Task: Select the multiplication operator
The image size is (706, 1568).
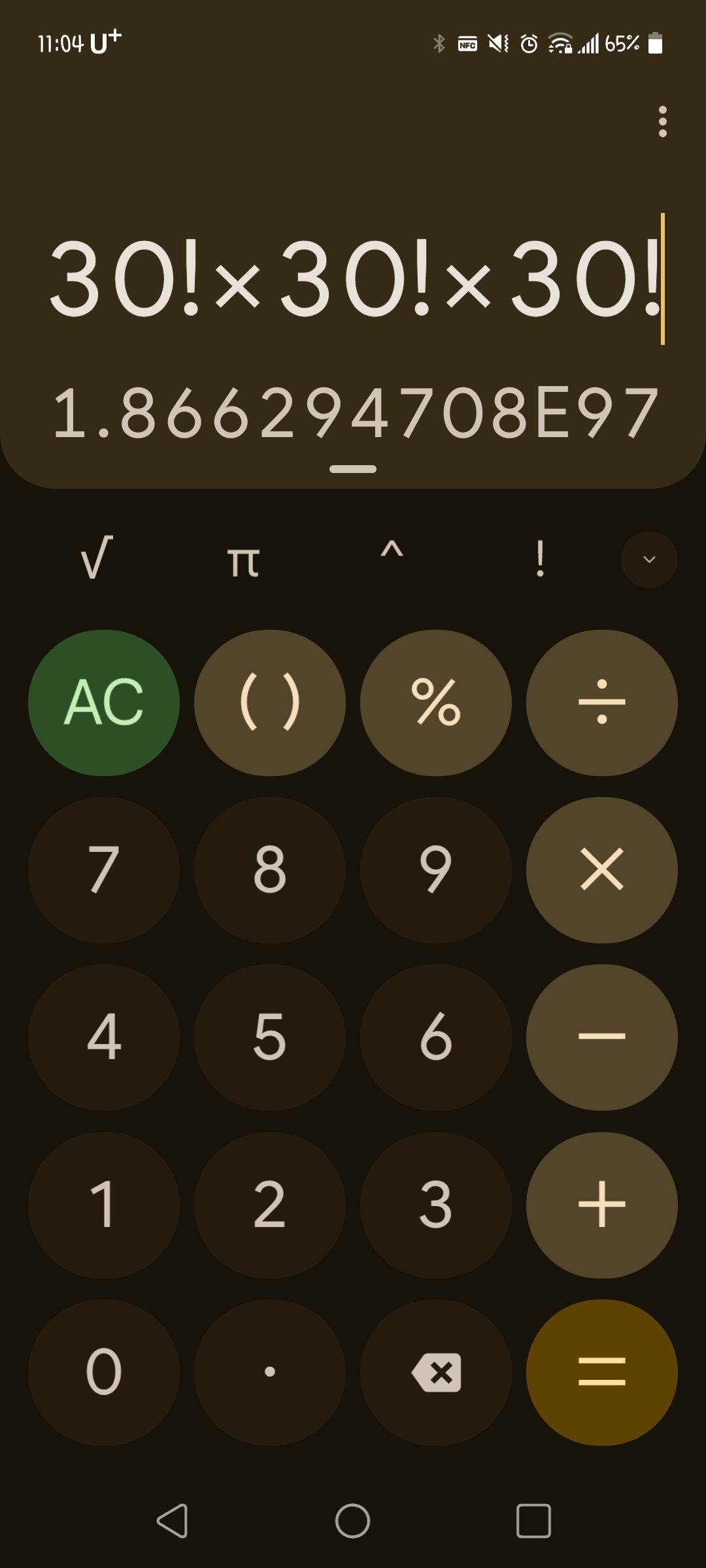Action: [602, 870]
